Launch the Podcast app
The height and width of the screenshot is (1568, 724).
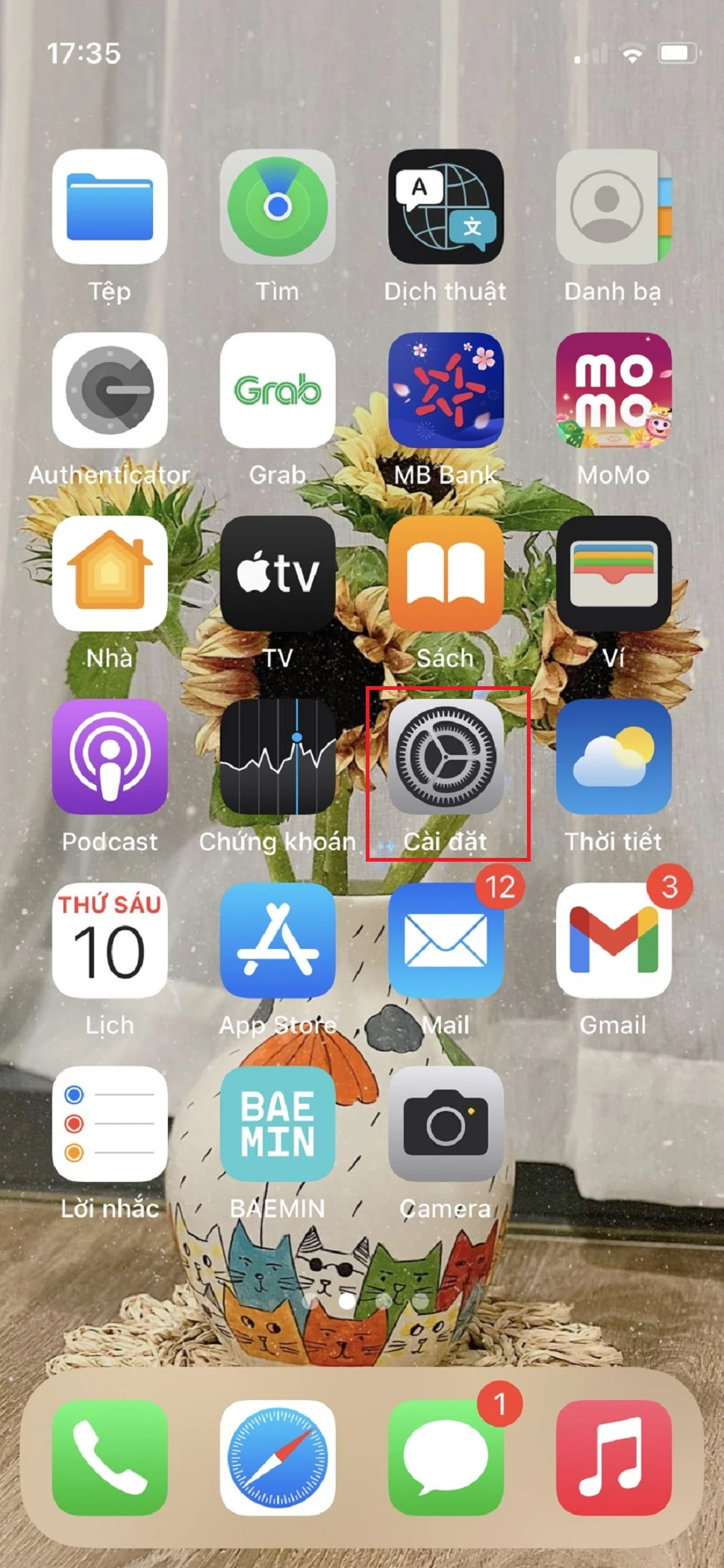(x=110, y=756)
